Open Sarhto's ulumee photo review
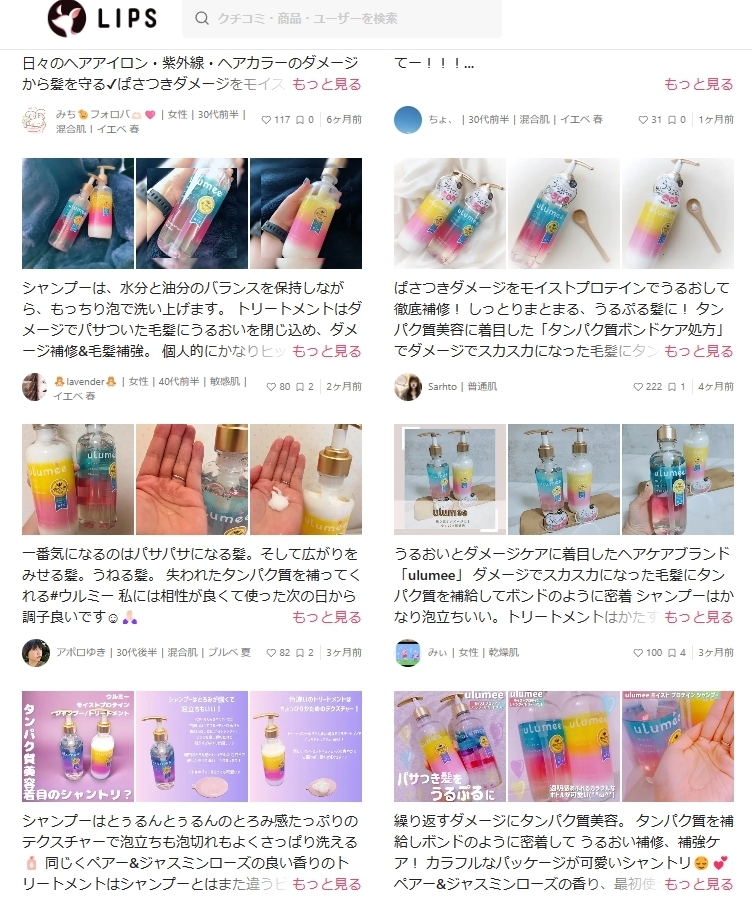The height and width of the screenshot is (900, 752). (x=564, y=213)
